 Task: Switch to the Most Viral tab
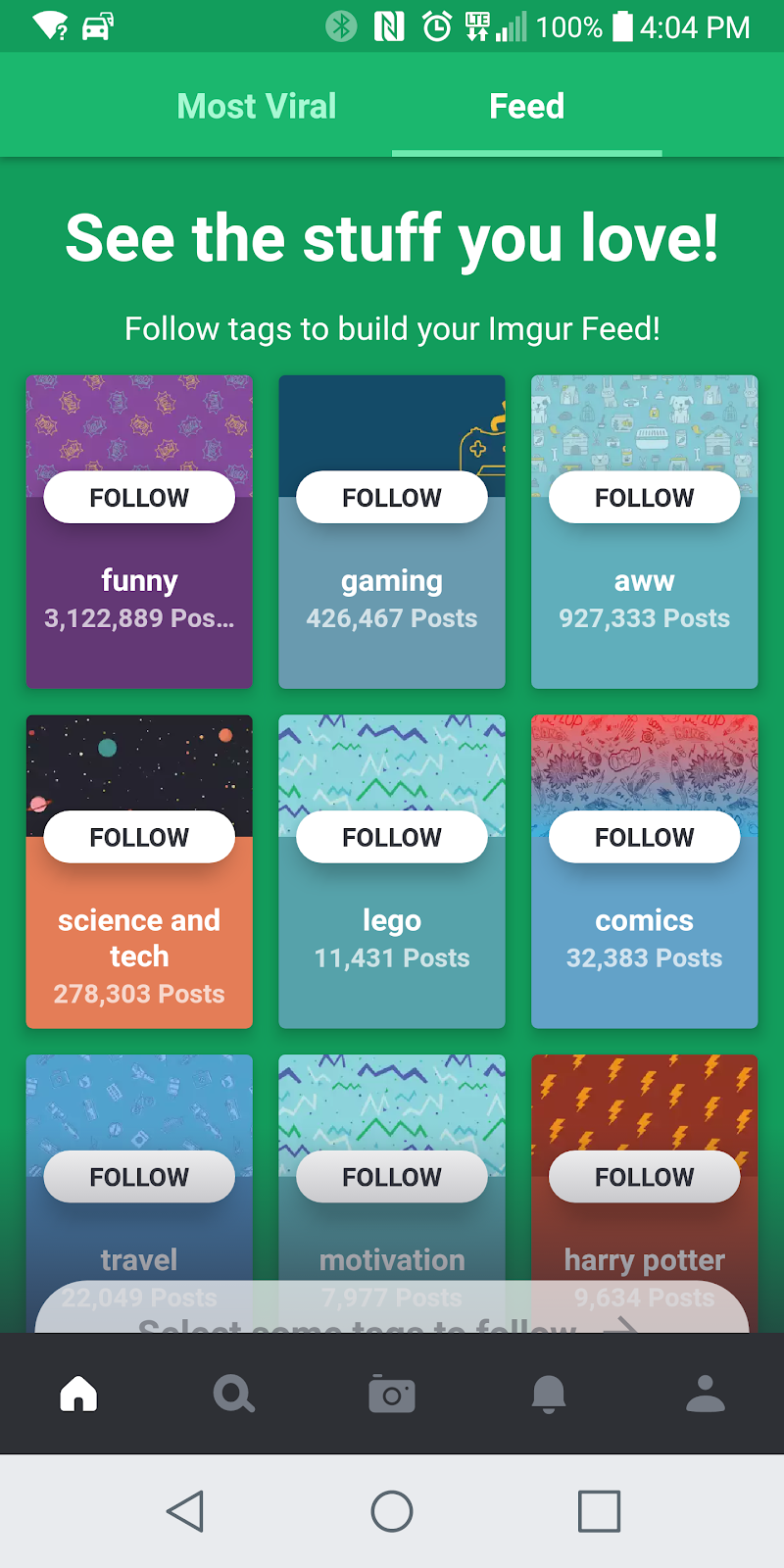(257, 106)
